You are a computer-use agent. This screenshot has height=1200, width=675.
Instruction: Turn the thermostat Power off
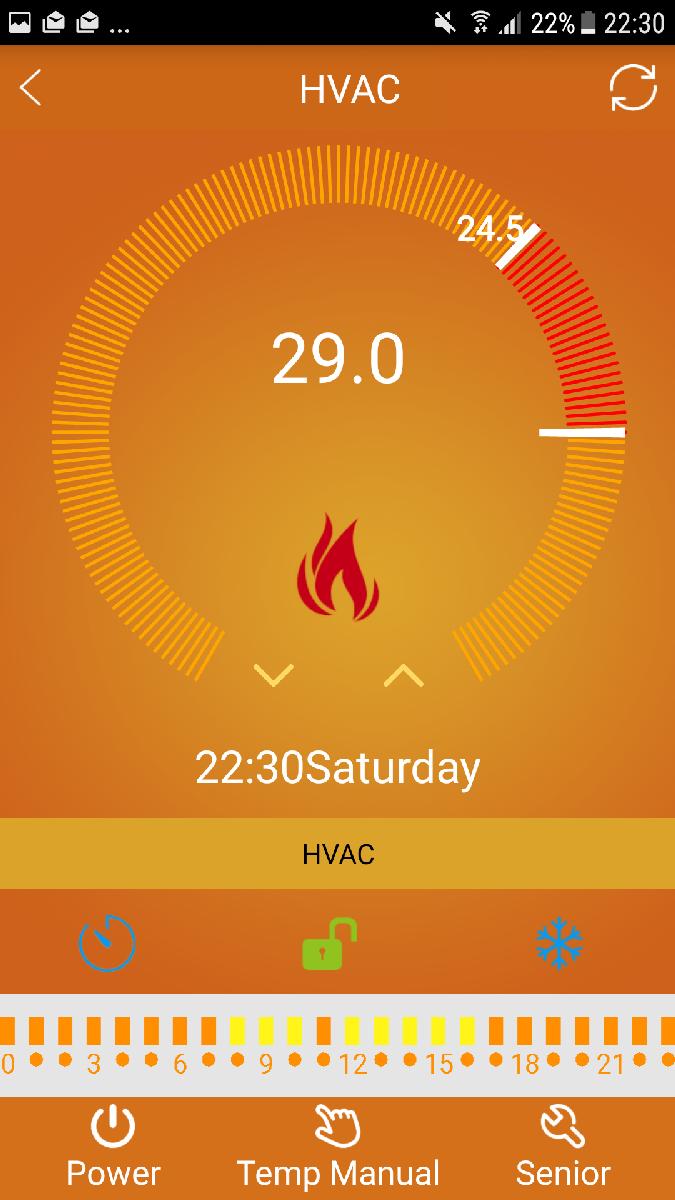pyautogui.click(x=113, y=1147)
